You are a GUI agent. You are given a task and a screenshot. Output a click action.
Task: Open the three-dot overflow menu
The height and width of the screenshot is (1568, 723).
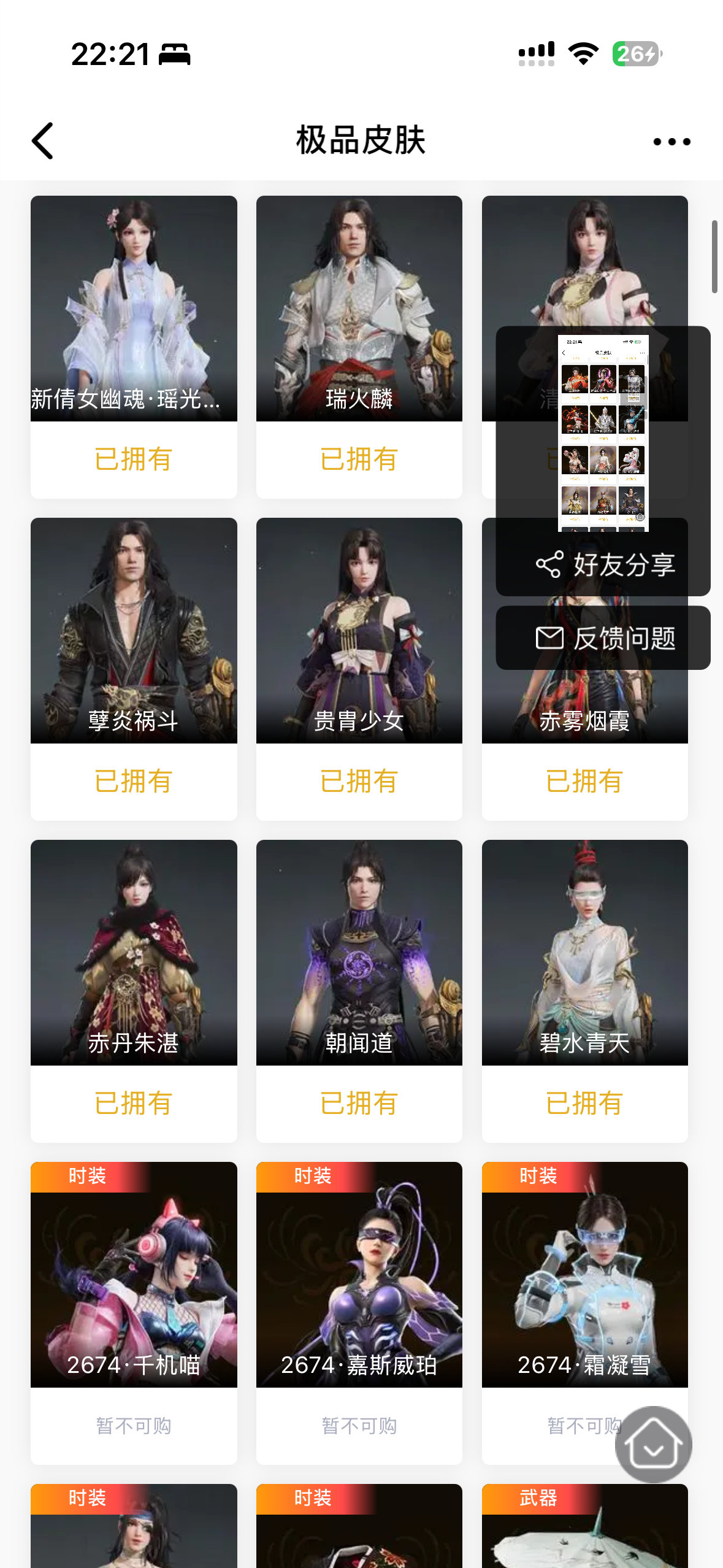(x=671, y=142)
